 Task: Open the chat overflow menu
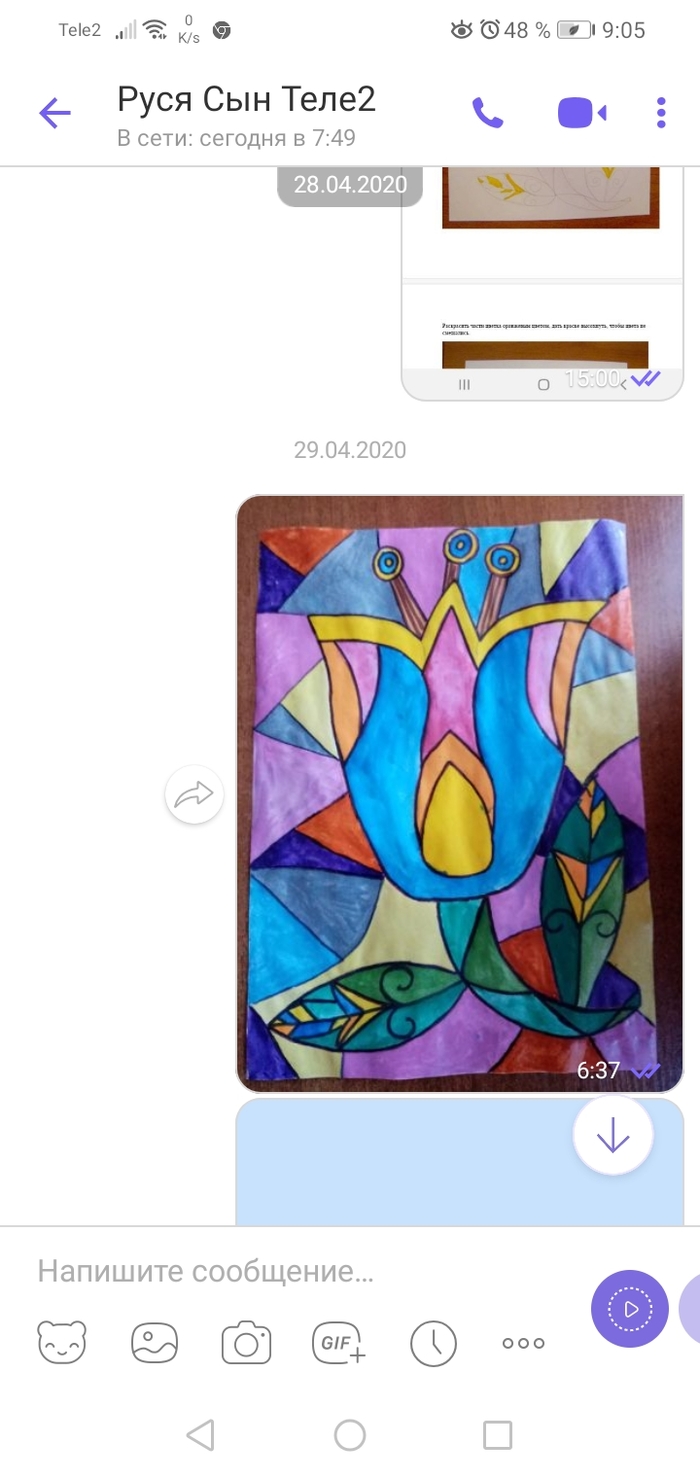661,113
